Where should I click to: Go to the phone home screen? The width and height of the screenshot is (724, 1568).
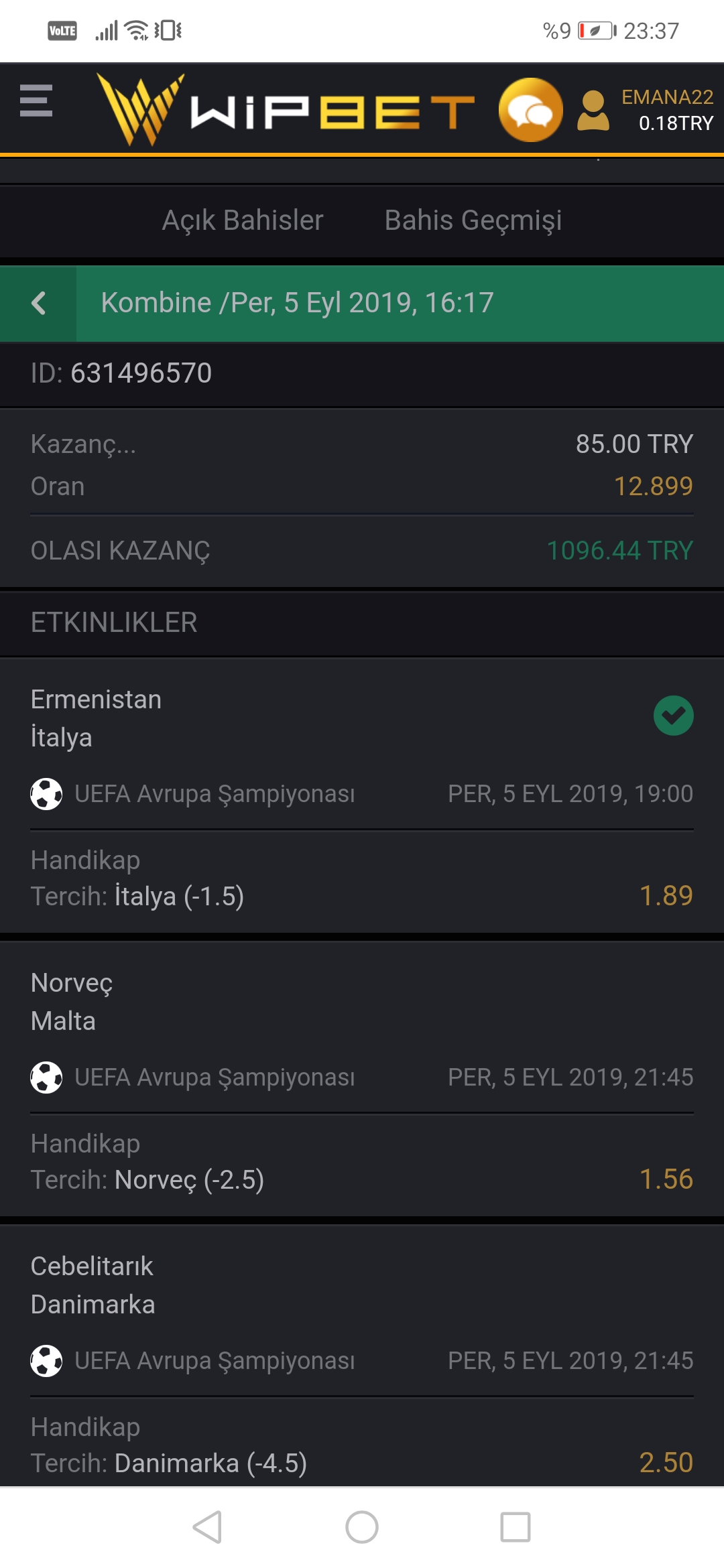point(362,1527)
